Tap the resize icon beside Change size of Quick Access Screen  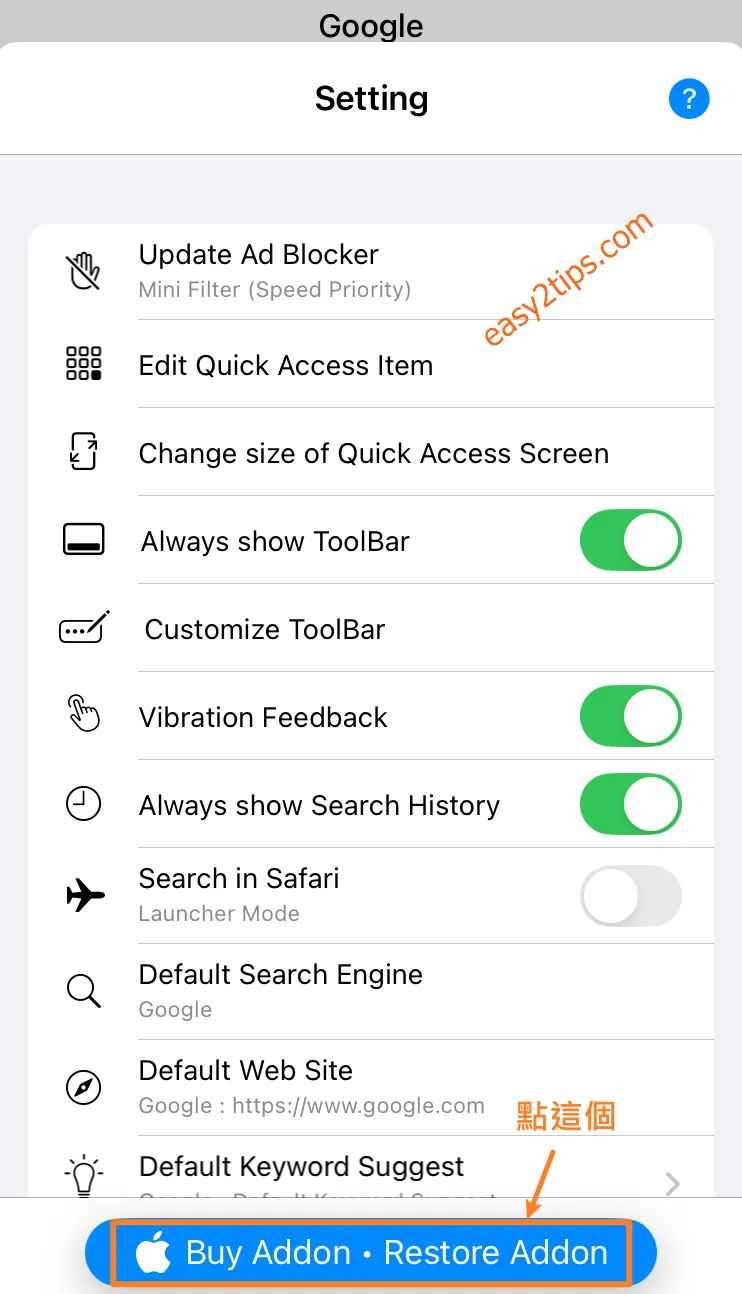(84, 452)
